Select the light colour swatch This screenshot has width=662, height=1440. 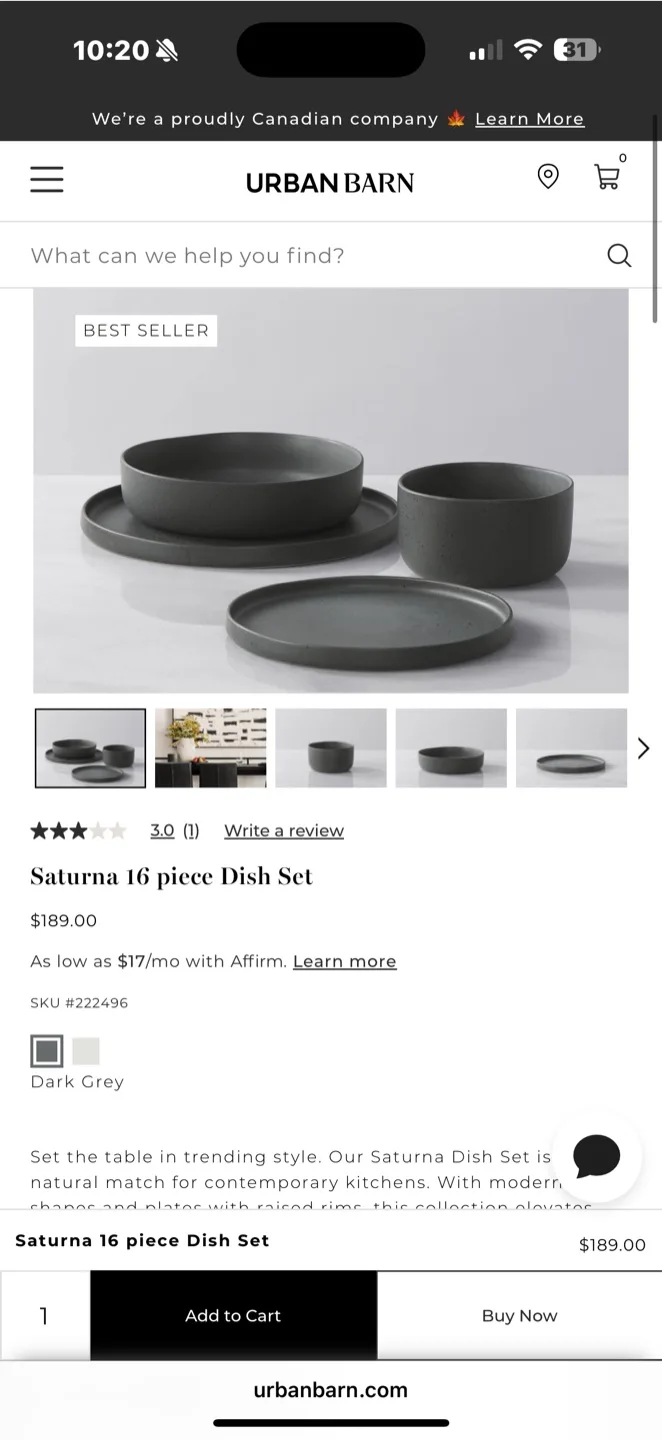click(x=86, y=1051)
